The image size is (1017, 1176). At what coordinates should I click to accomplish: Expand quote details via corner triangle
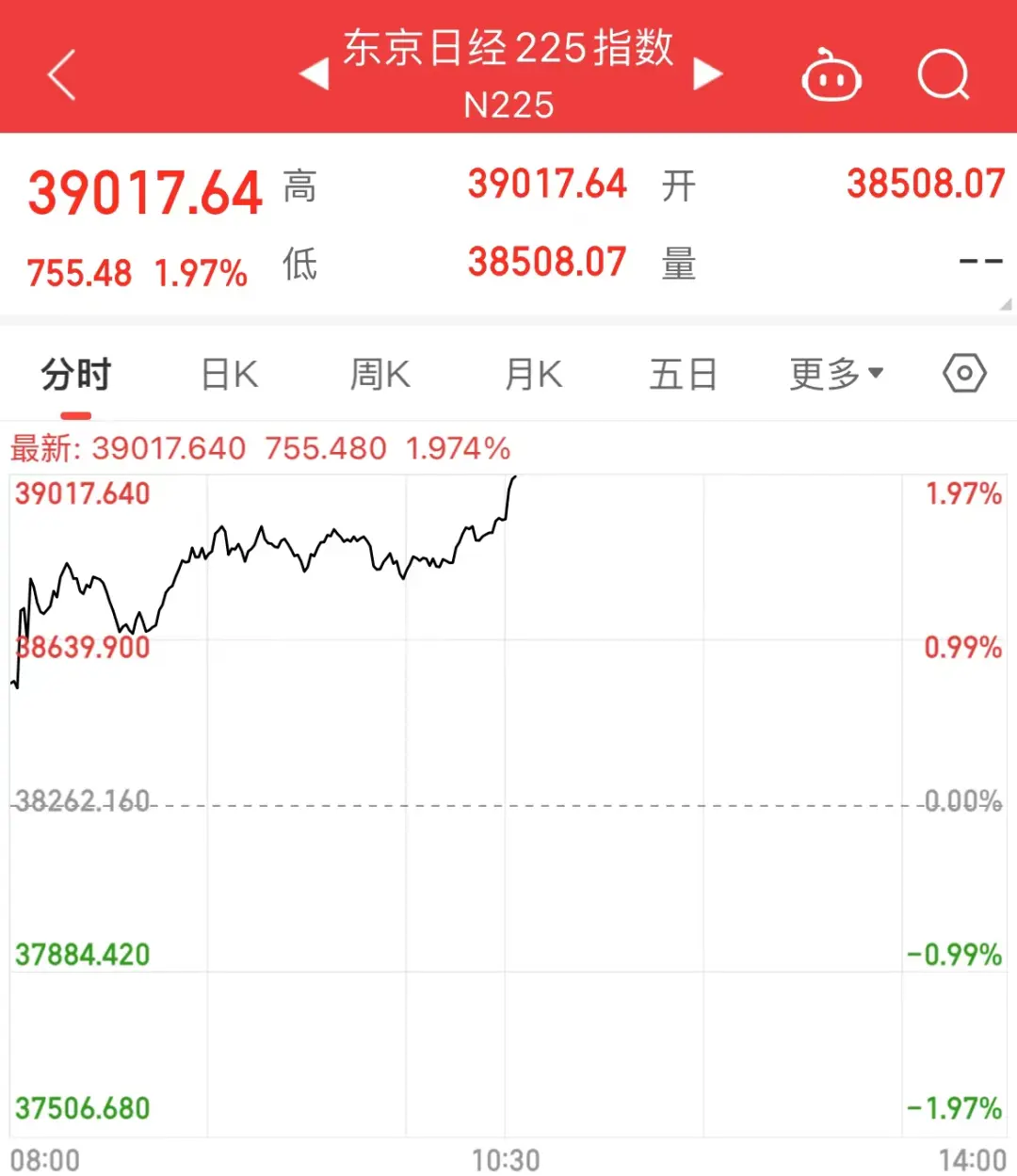click(1006, 304)
